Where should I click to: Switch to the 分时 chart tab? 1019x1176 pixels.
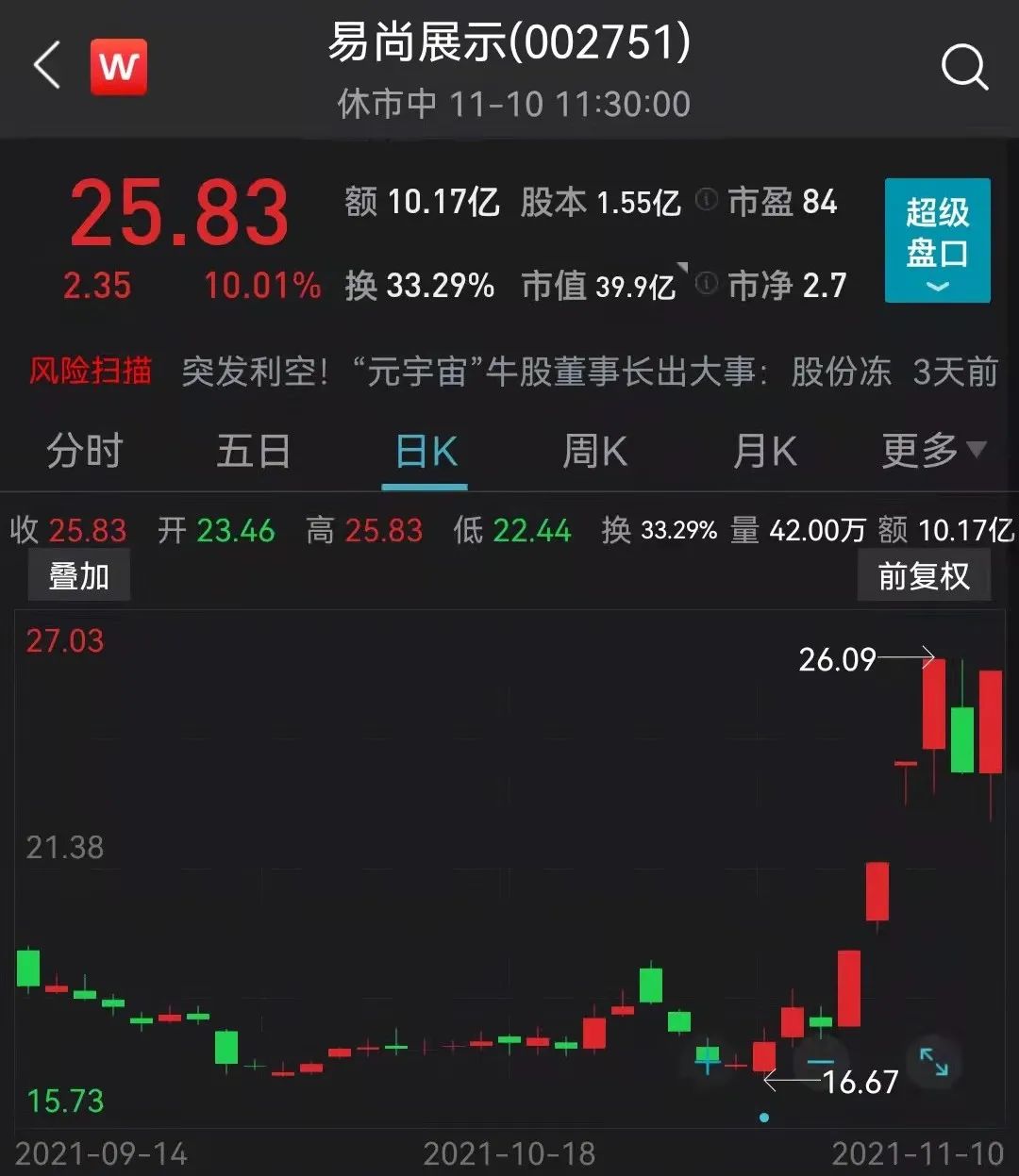85,452
